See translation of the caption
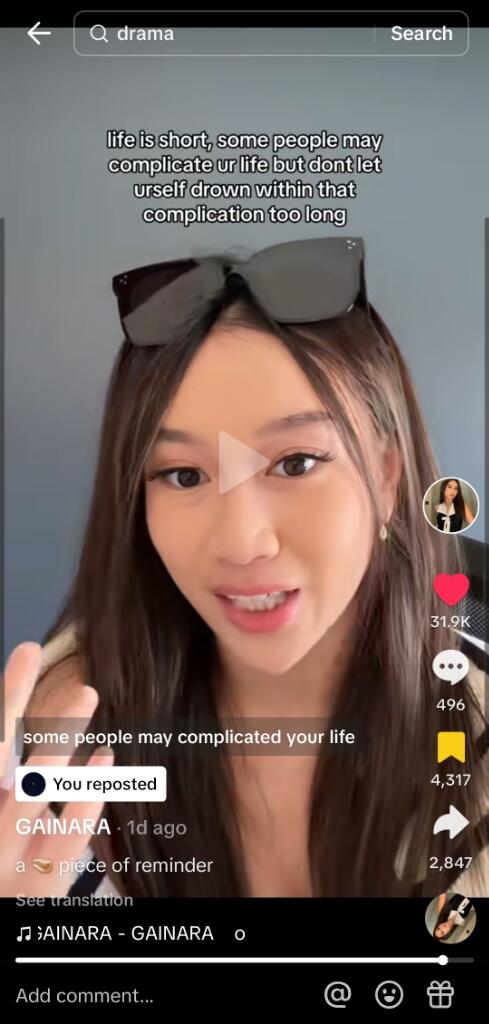 point(74,901)
